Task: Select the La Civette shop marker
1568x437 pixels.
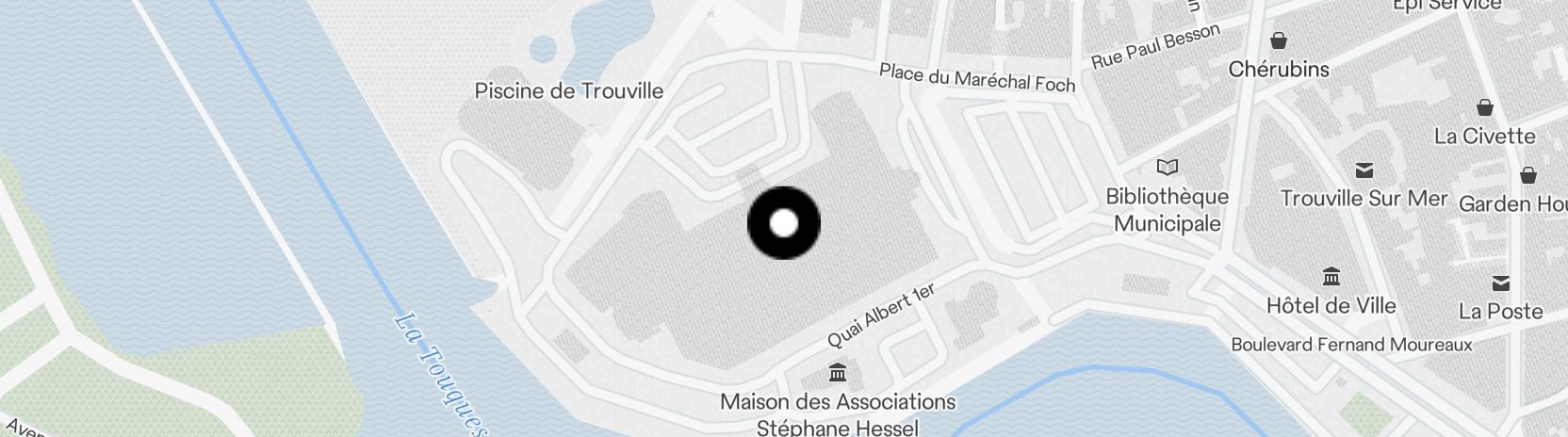Action: click(1485, 107)
